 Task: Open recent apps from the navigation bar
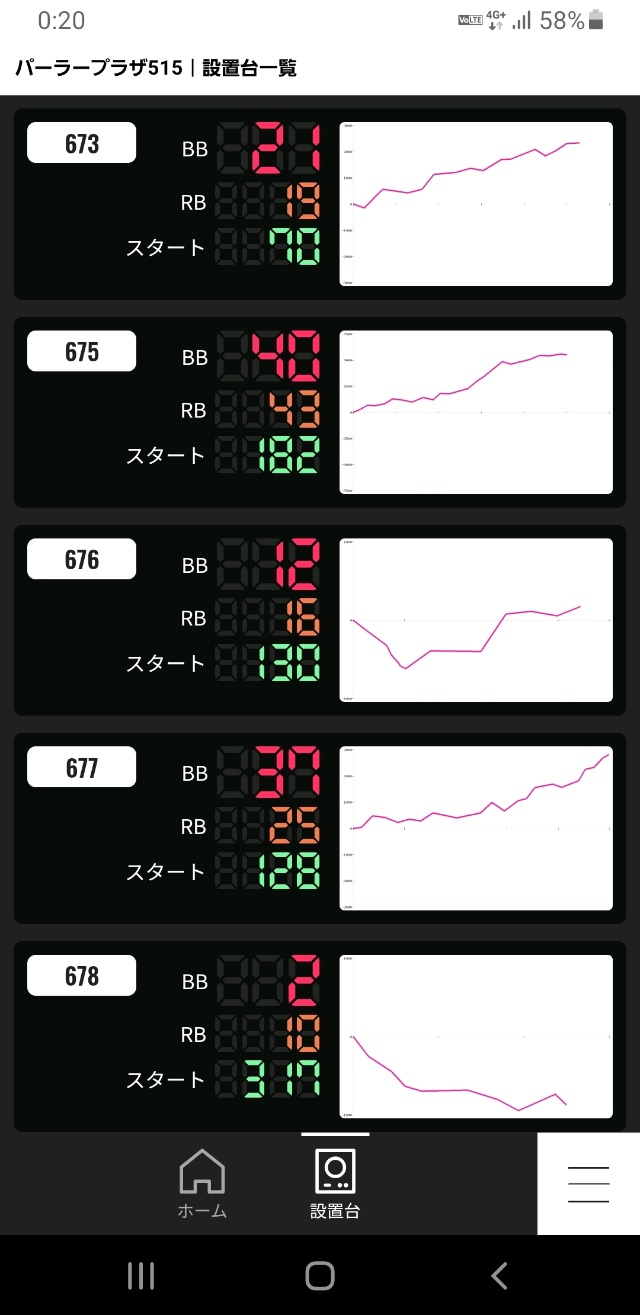[141, 1275]
